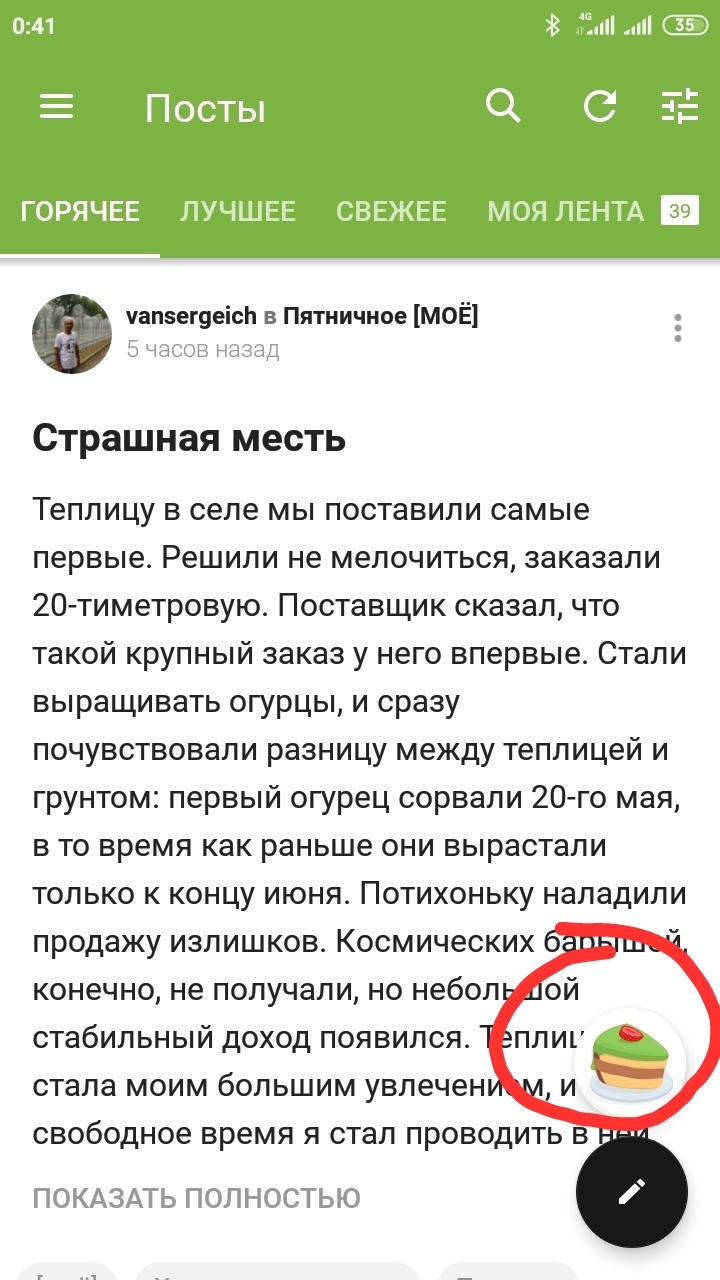720x1280 pixels.
Task: Open the search icon
Action: (503, 105)
